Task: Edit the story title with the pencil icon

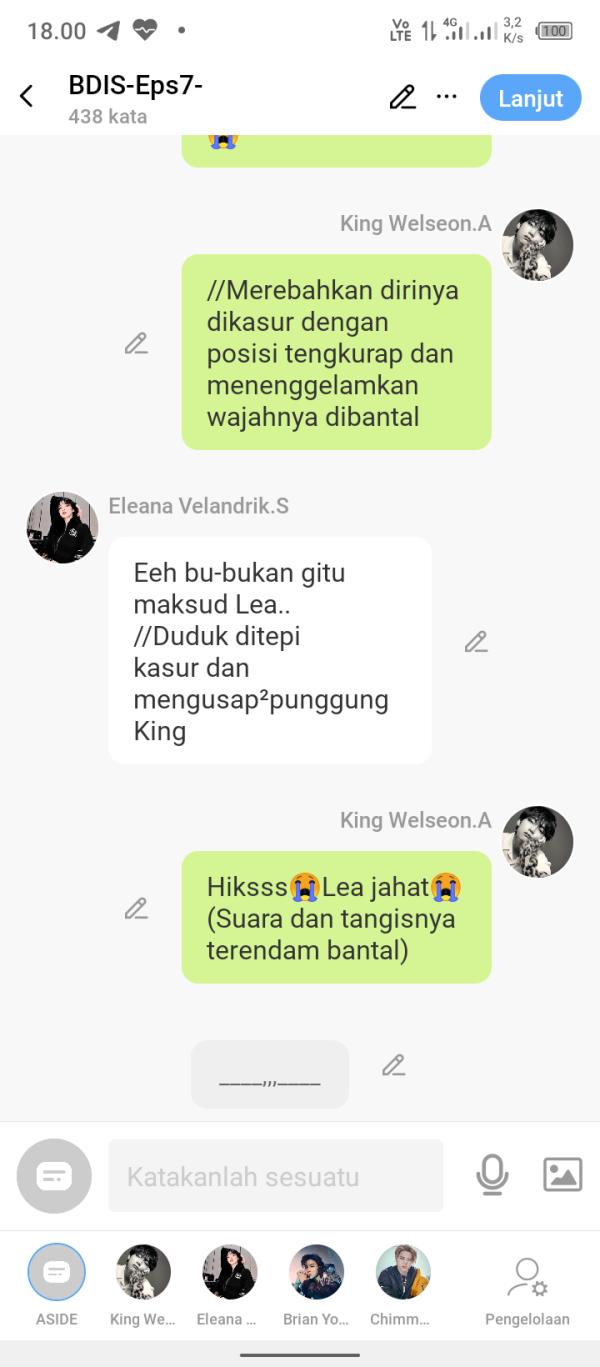Action: point(402,97)
